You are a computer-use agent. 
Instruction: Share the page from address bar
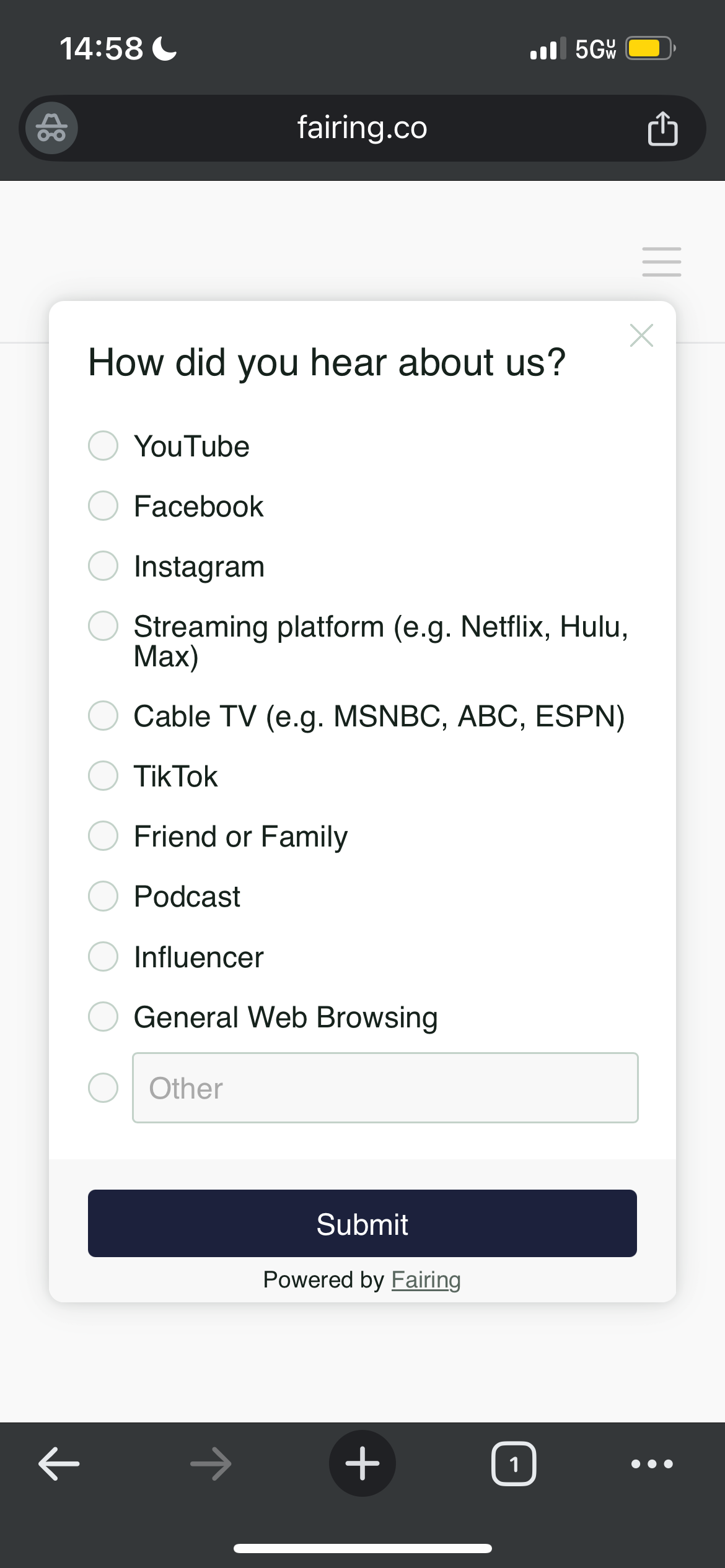662,129
